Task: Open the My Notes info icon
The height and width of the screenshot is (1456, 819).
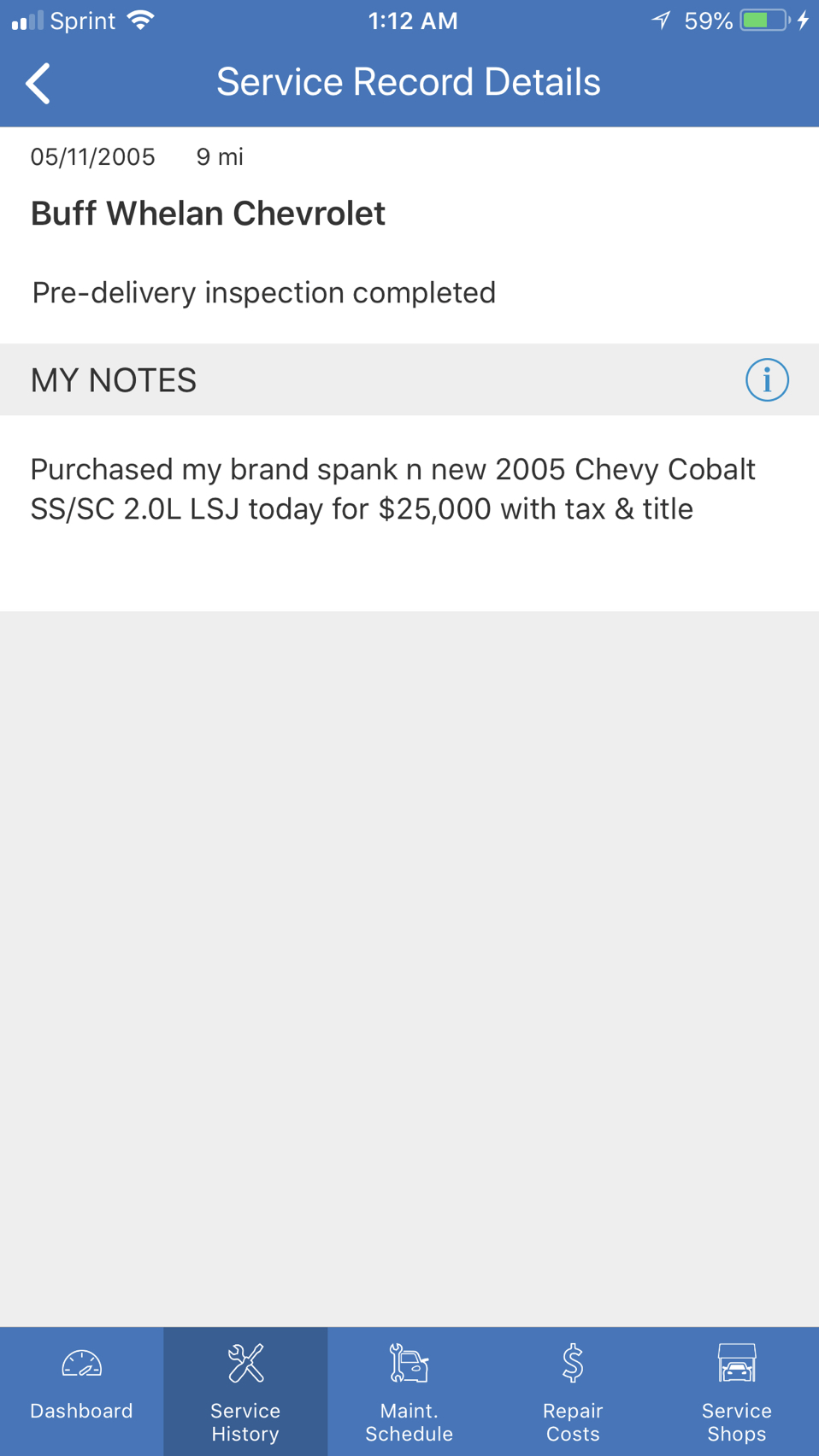Action: coord(766,380)
